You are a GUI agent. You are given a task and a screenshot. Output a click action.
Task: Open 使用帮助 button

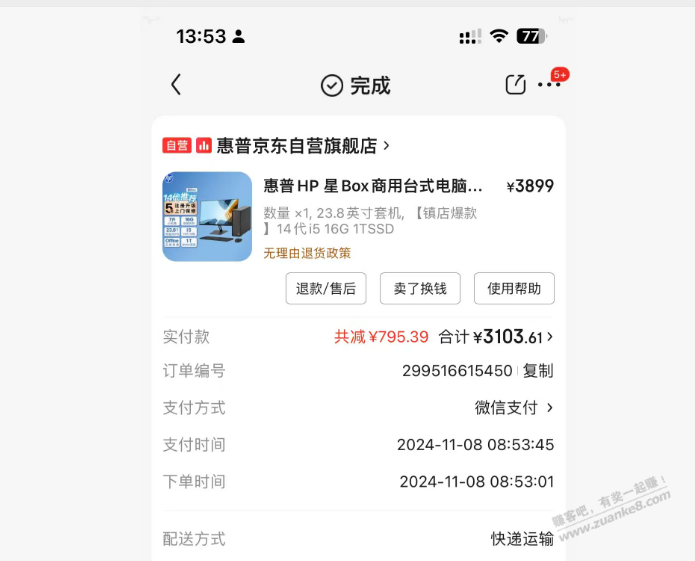point(514,288)
